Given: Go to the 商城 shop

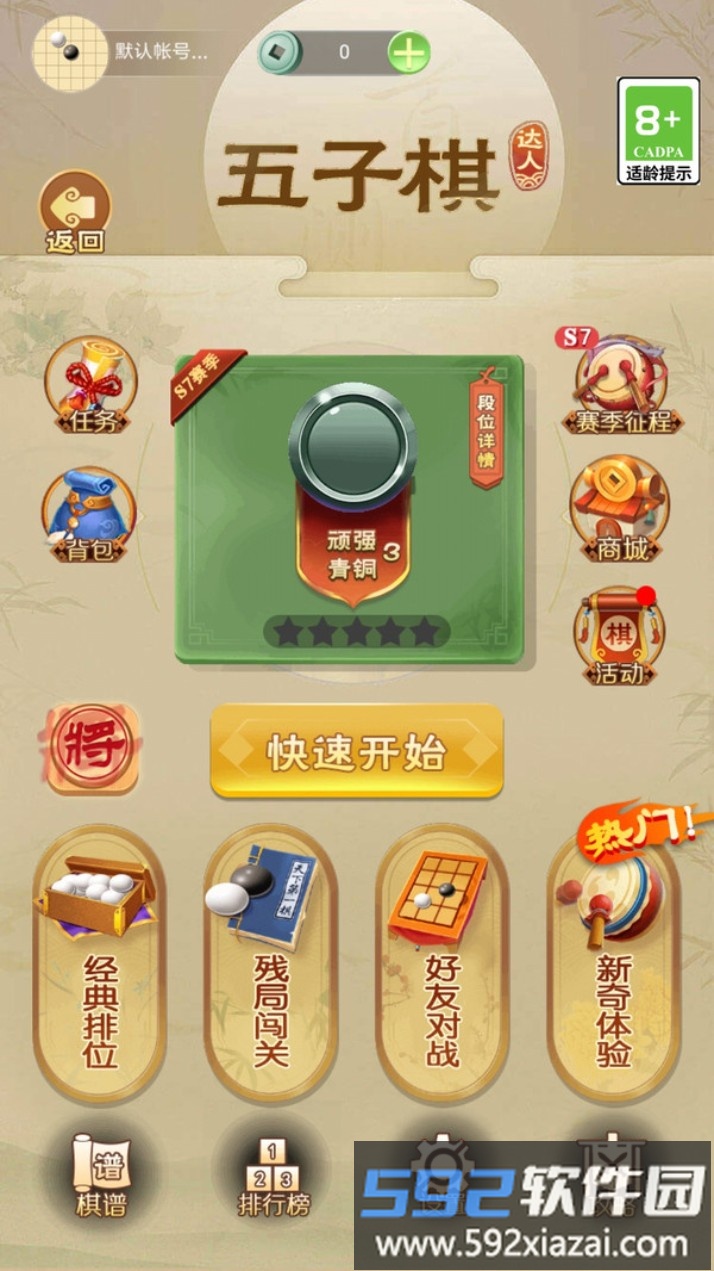Looking at the screenshot, I should tap(621, 512).
